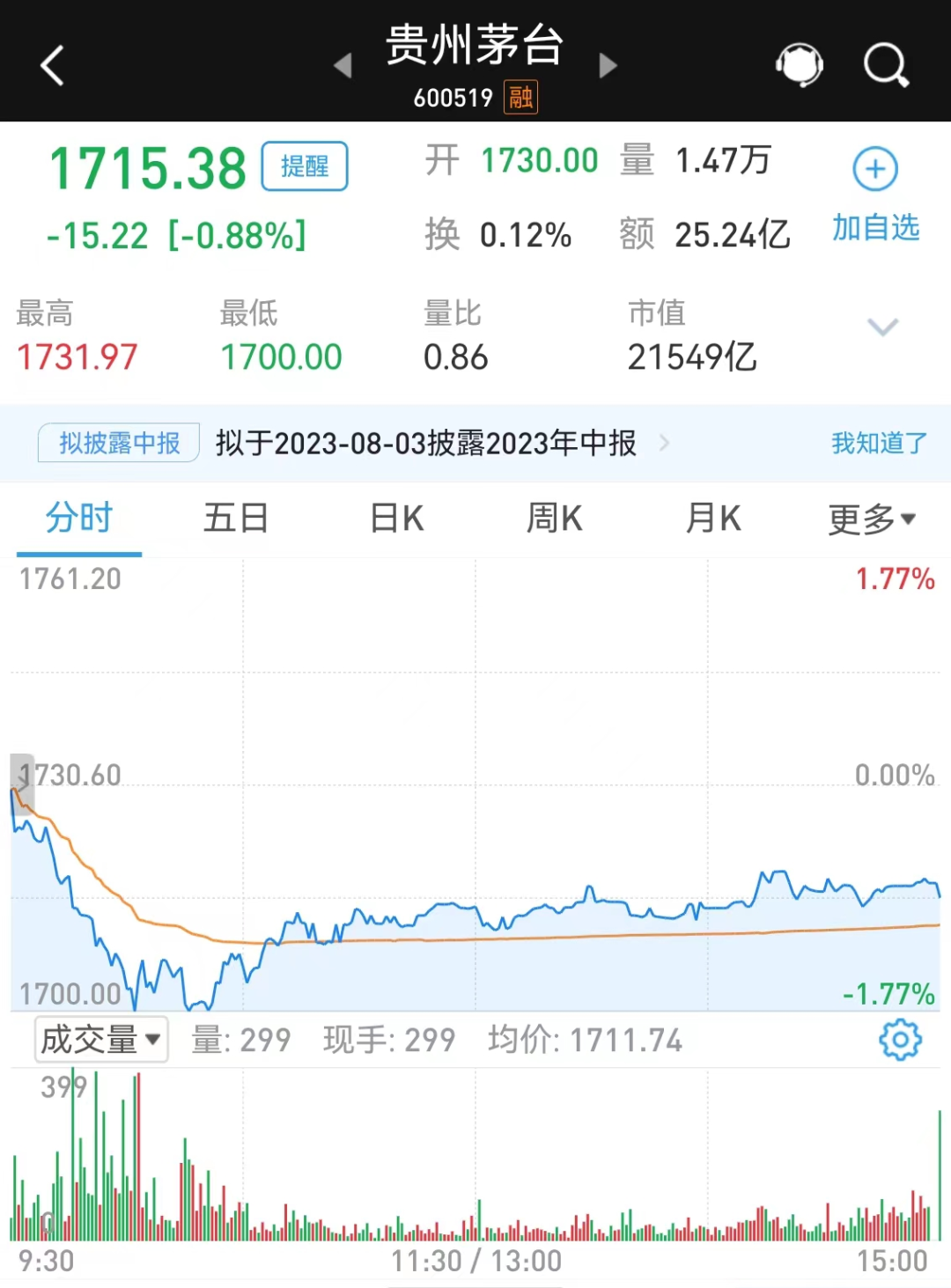Show the 周K chart
951x1288 pixels.
pos(555,519)
